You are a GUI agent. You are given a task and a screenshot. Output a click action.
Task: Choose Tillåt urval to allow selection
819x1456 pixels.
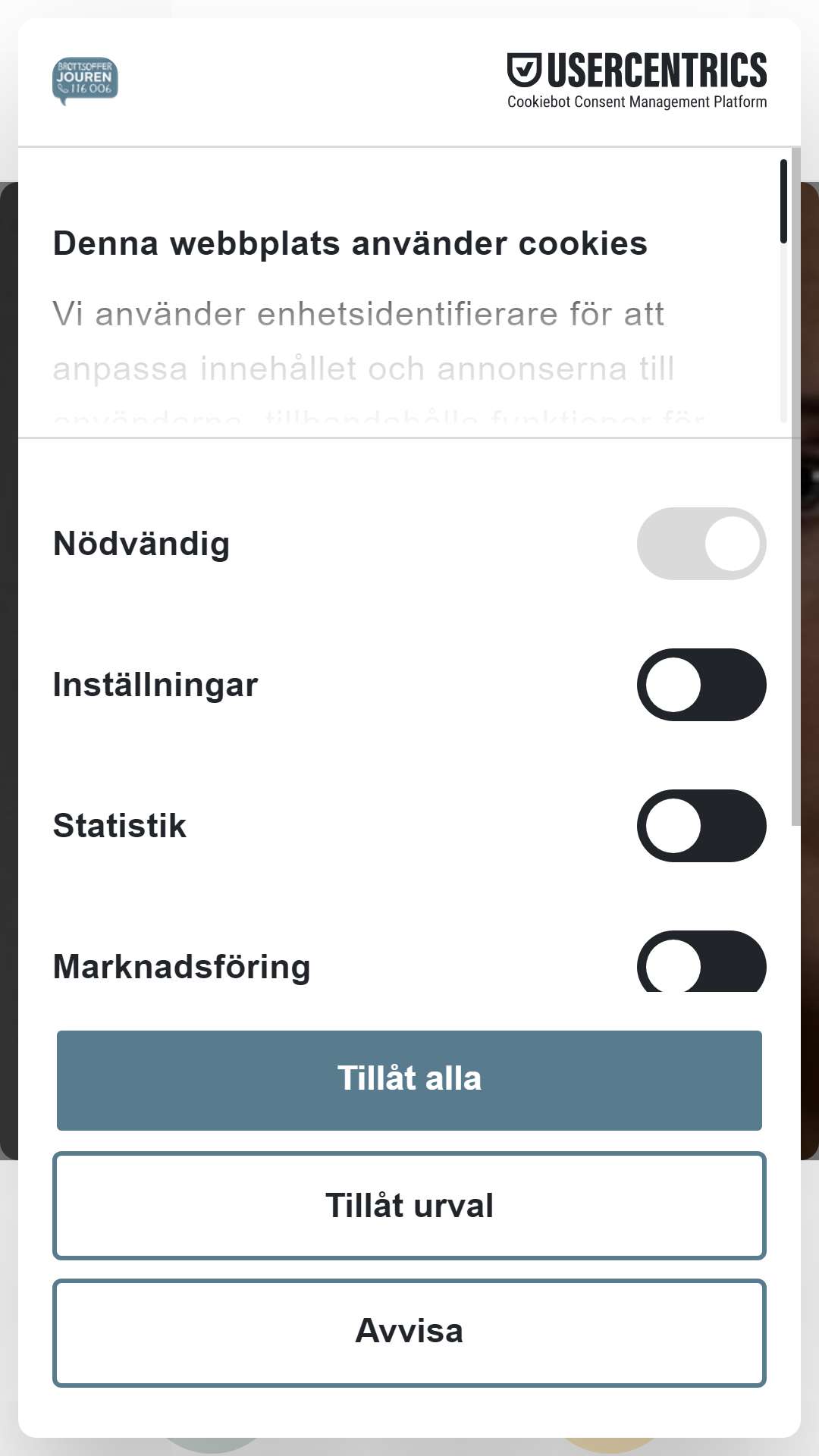409,1206
